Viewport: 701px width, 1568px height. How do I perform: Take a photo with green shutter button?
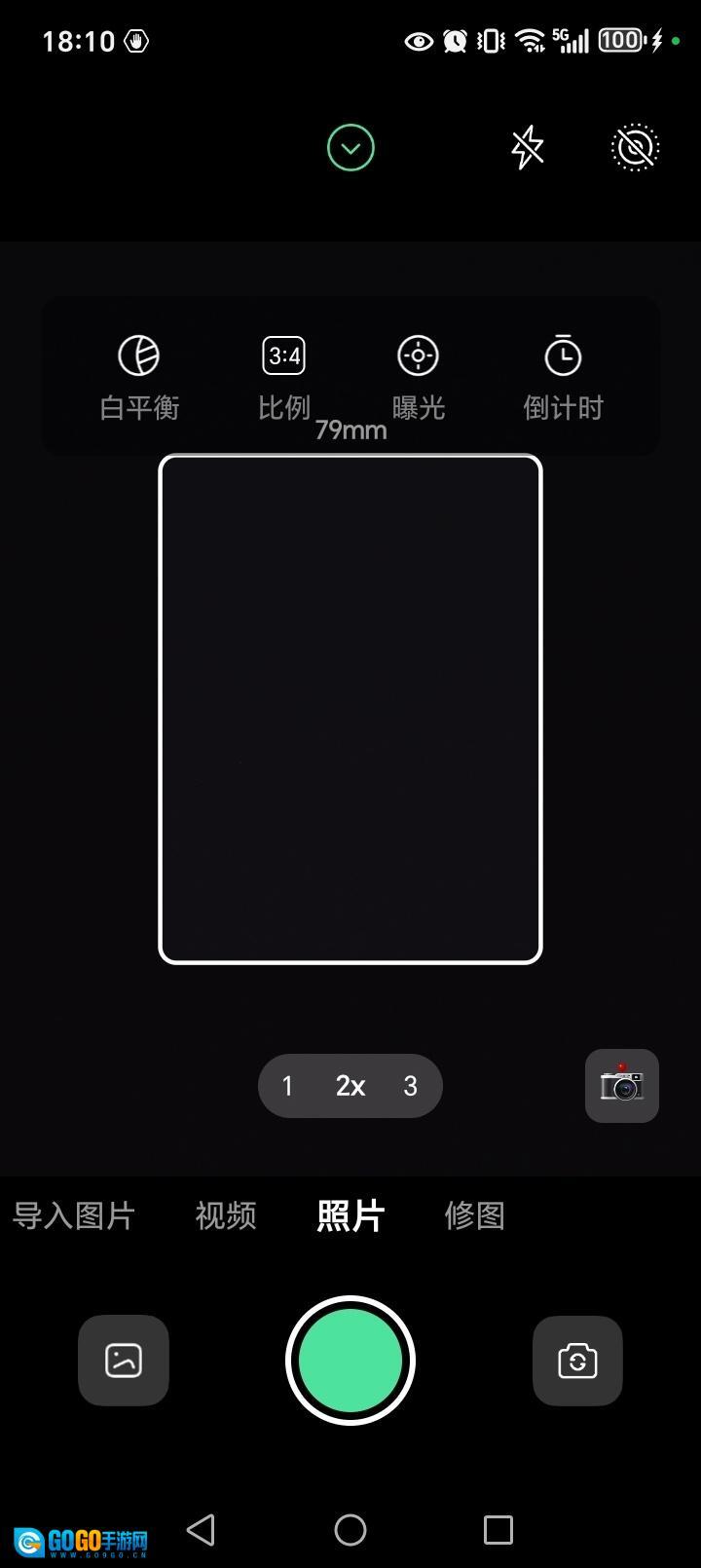pyautogui.click(x=350, y=1361)
